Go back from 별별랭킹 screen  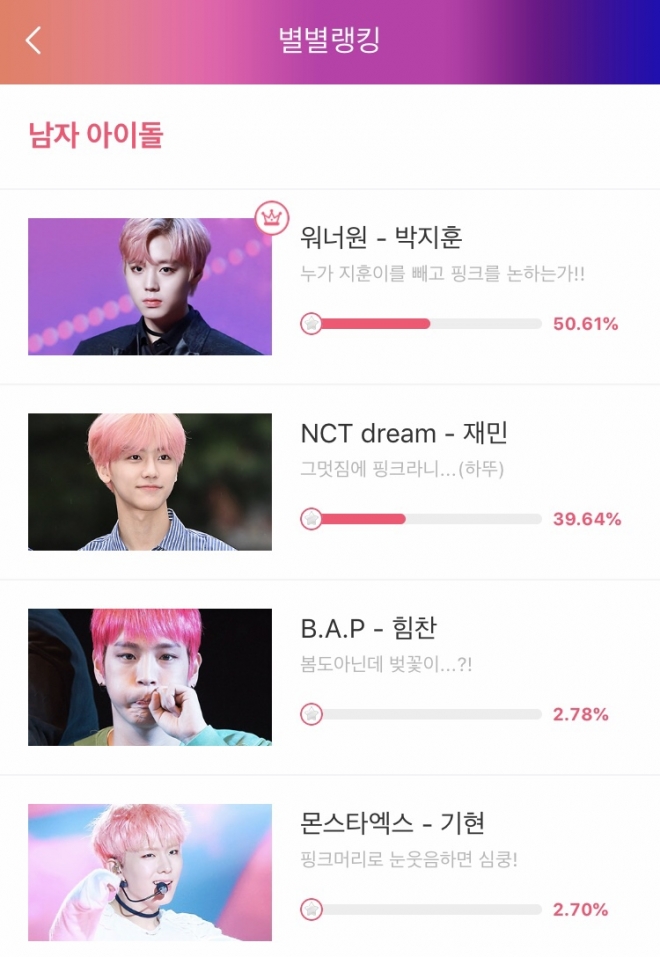pos(34,40)
